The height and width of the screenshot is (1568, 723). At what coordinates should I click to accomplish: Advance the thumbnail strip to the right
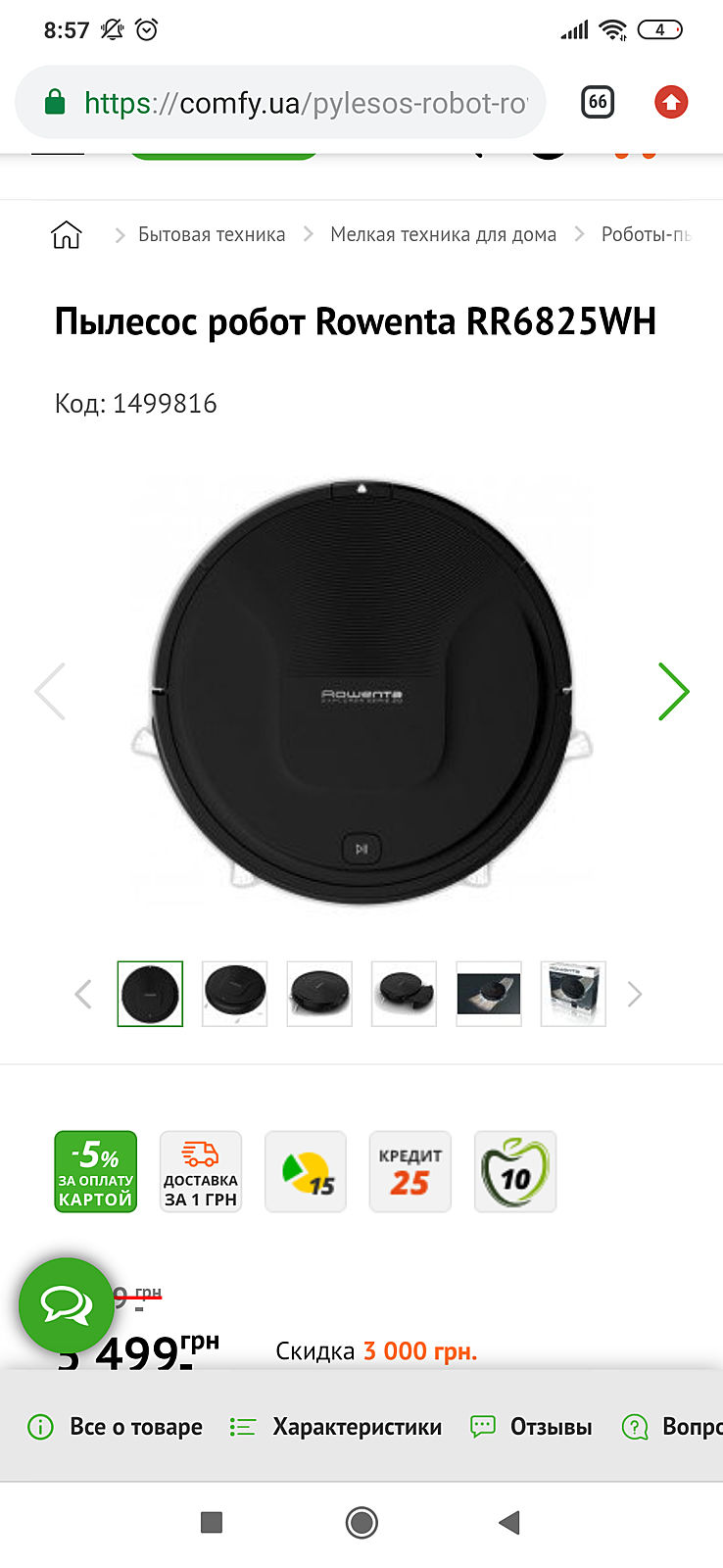click(635, 995)
